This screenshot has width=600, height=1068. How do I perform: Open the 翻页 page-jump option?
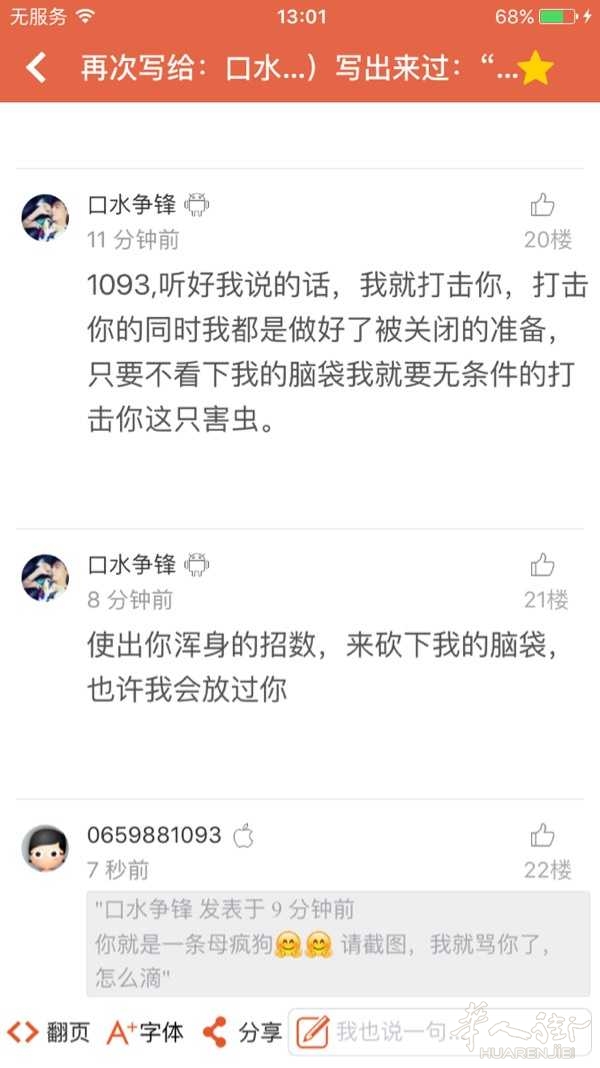coord(50,1032)
